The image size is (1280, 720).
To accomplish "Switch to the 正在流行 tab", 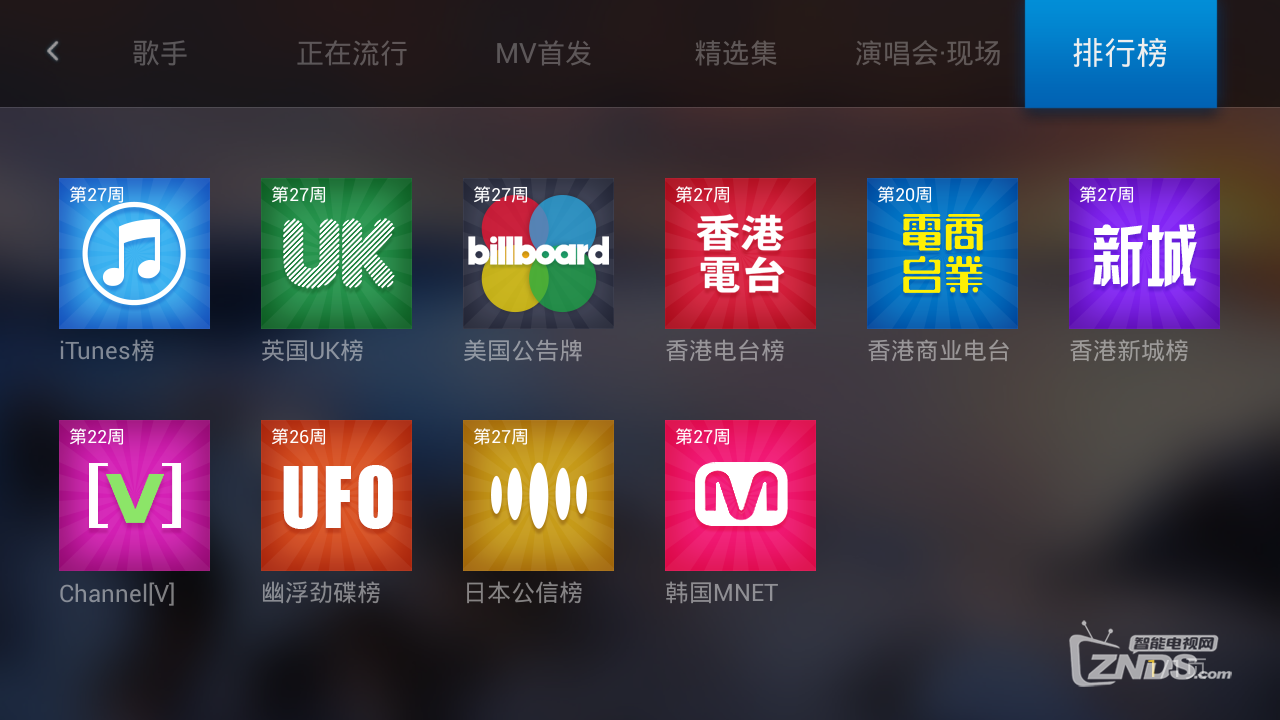I will click(x=352, y=53).
